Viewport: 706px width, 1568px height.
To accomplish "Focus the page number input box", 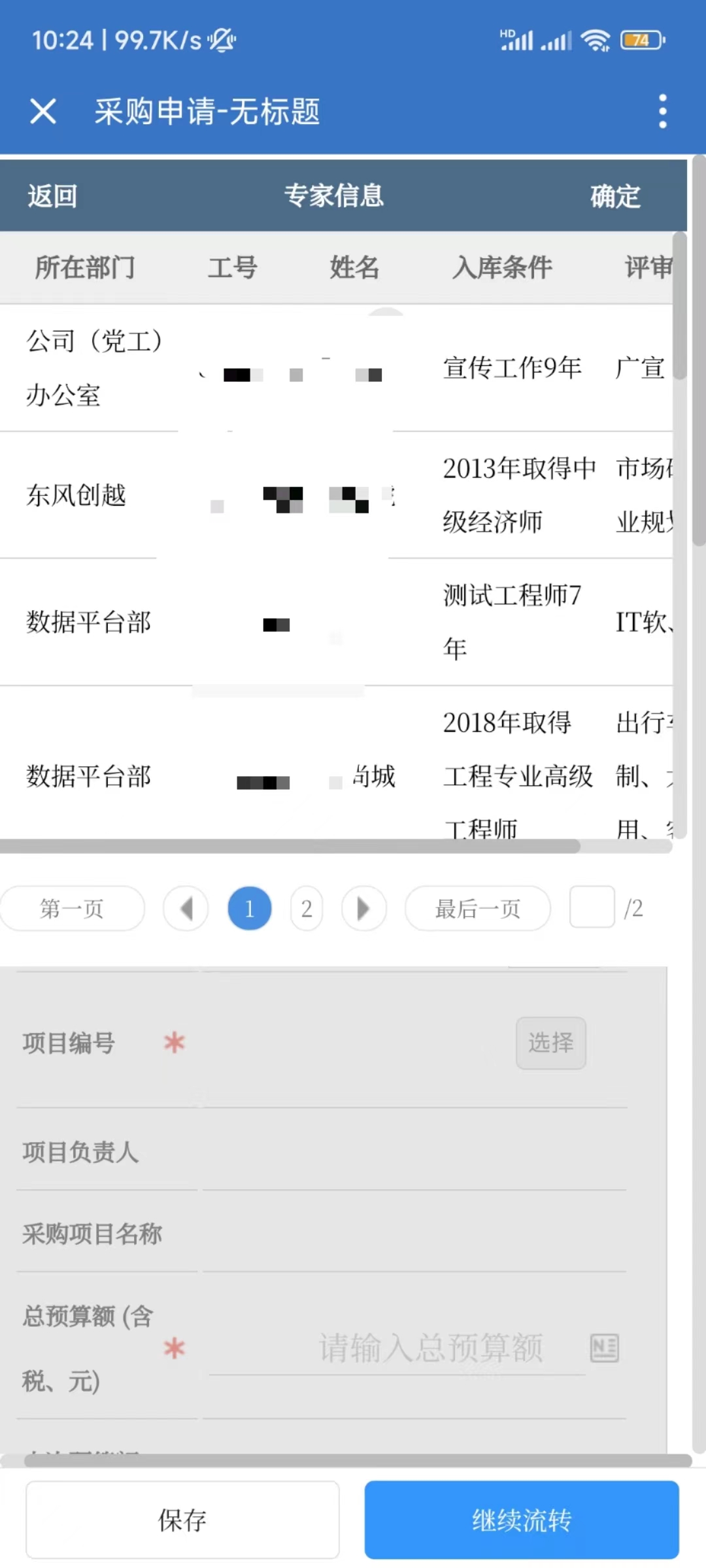I will coord(592,907).
